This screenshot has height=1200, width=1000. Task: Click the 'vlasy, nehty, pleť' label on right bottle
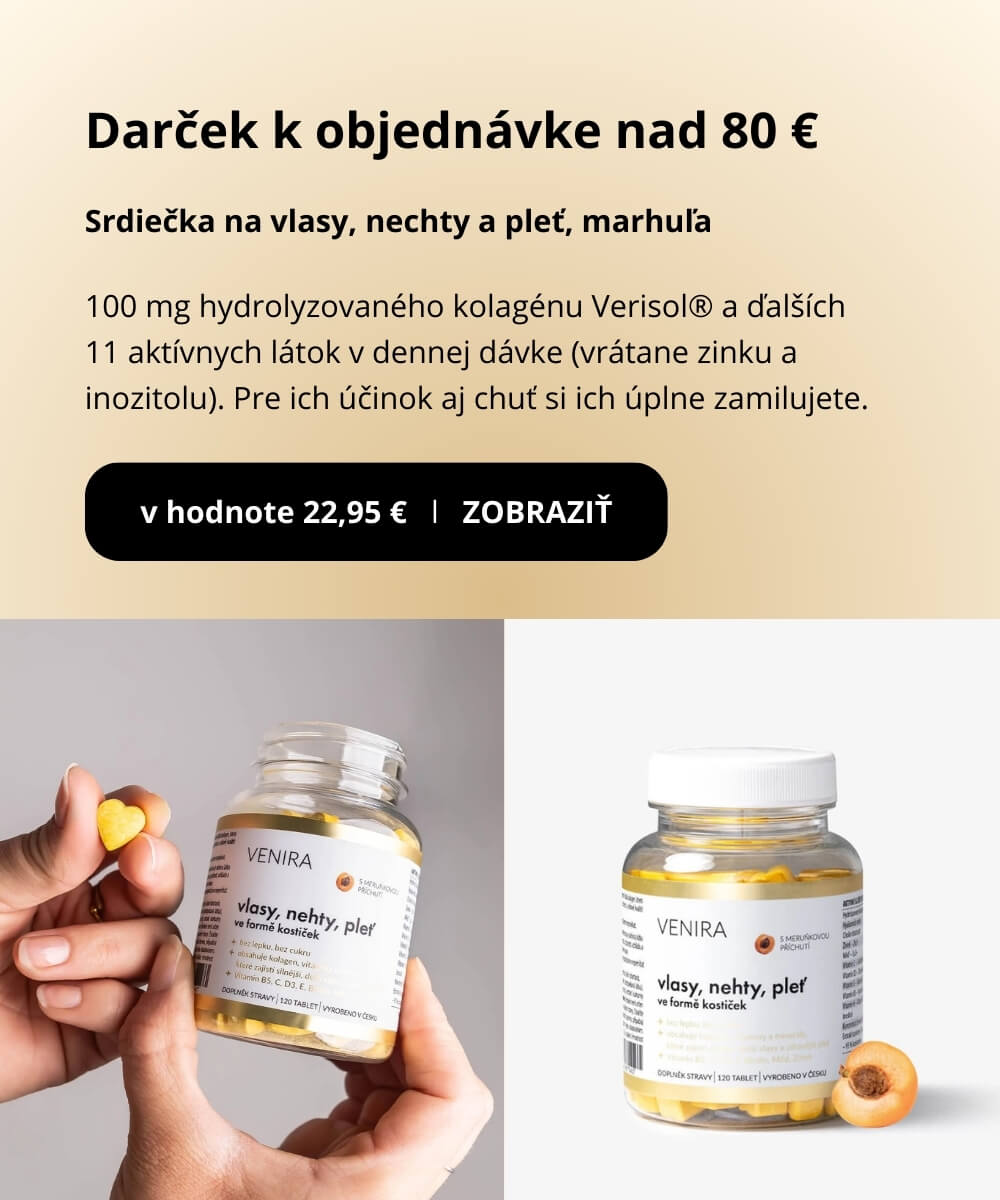click(732, 985)
